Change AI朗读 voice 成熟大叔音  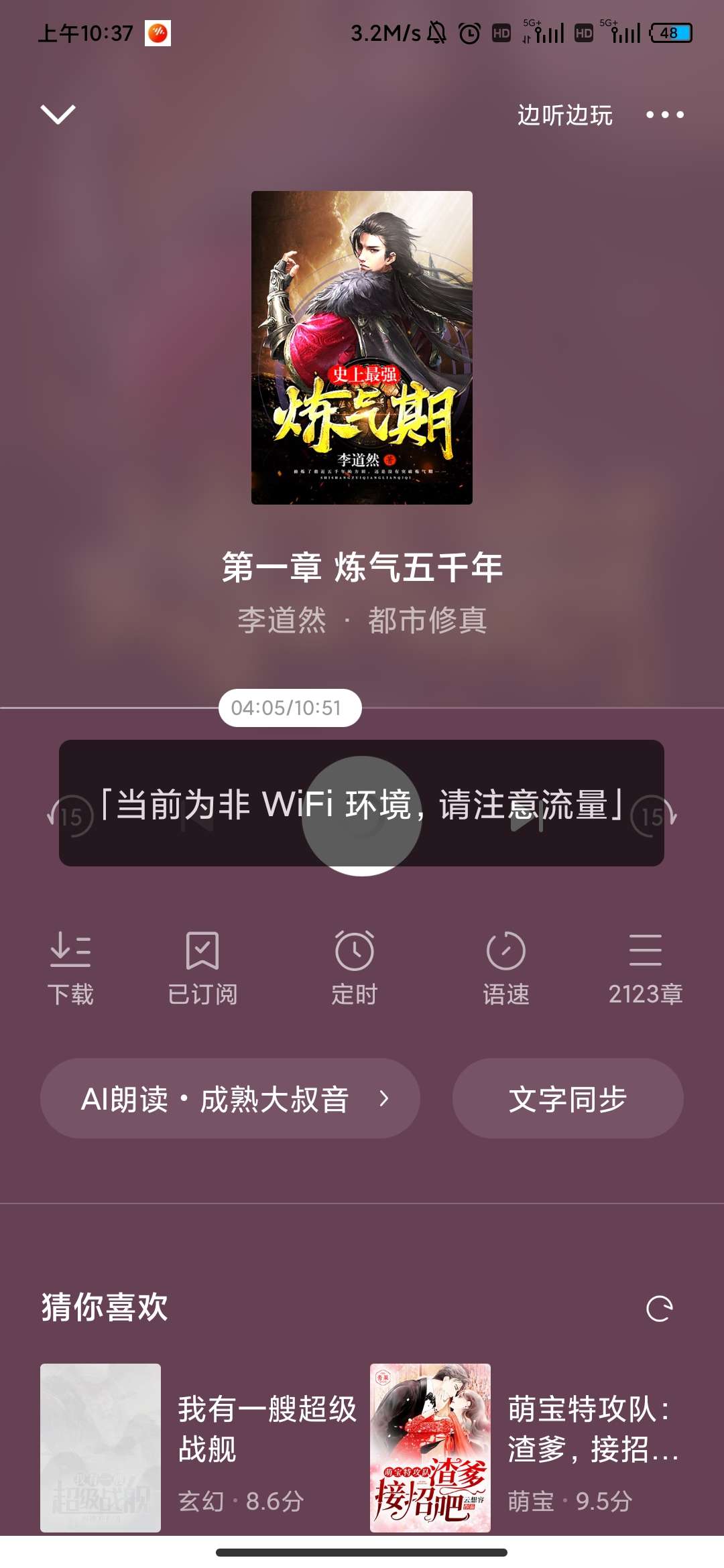tap(230, 1098)
